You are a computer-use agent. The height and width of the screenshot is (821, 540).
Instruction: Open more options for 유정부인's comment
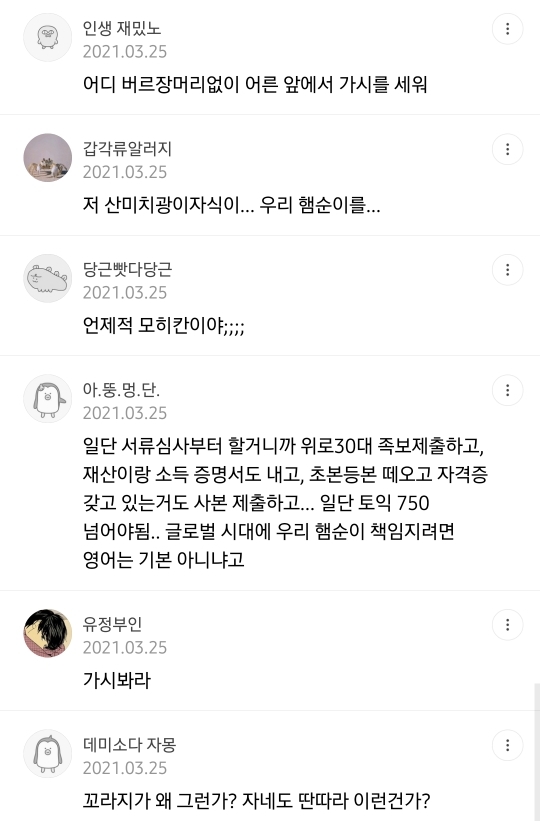click(508, 625)
